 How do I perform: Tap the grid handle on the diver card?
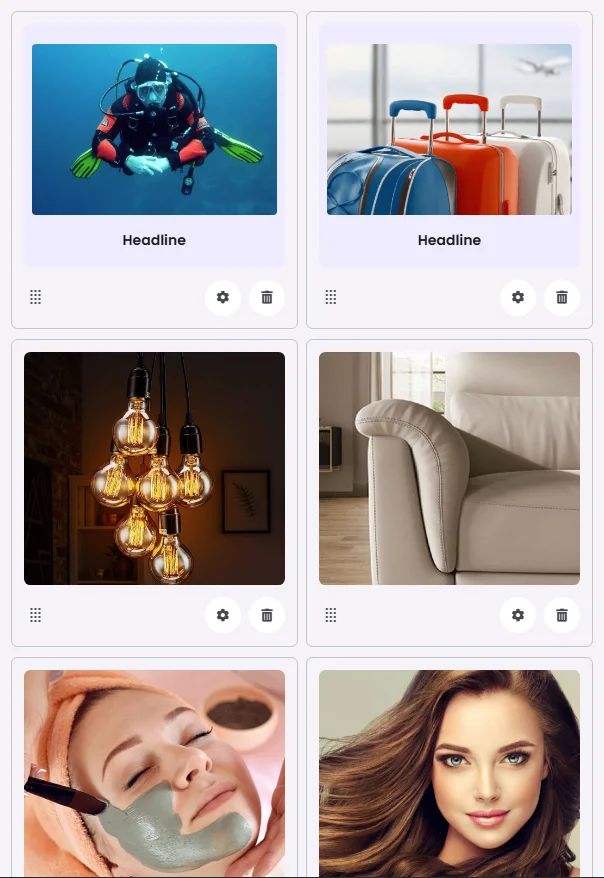point(35,297)
